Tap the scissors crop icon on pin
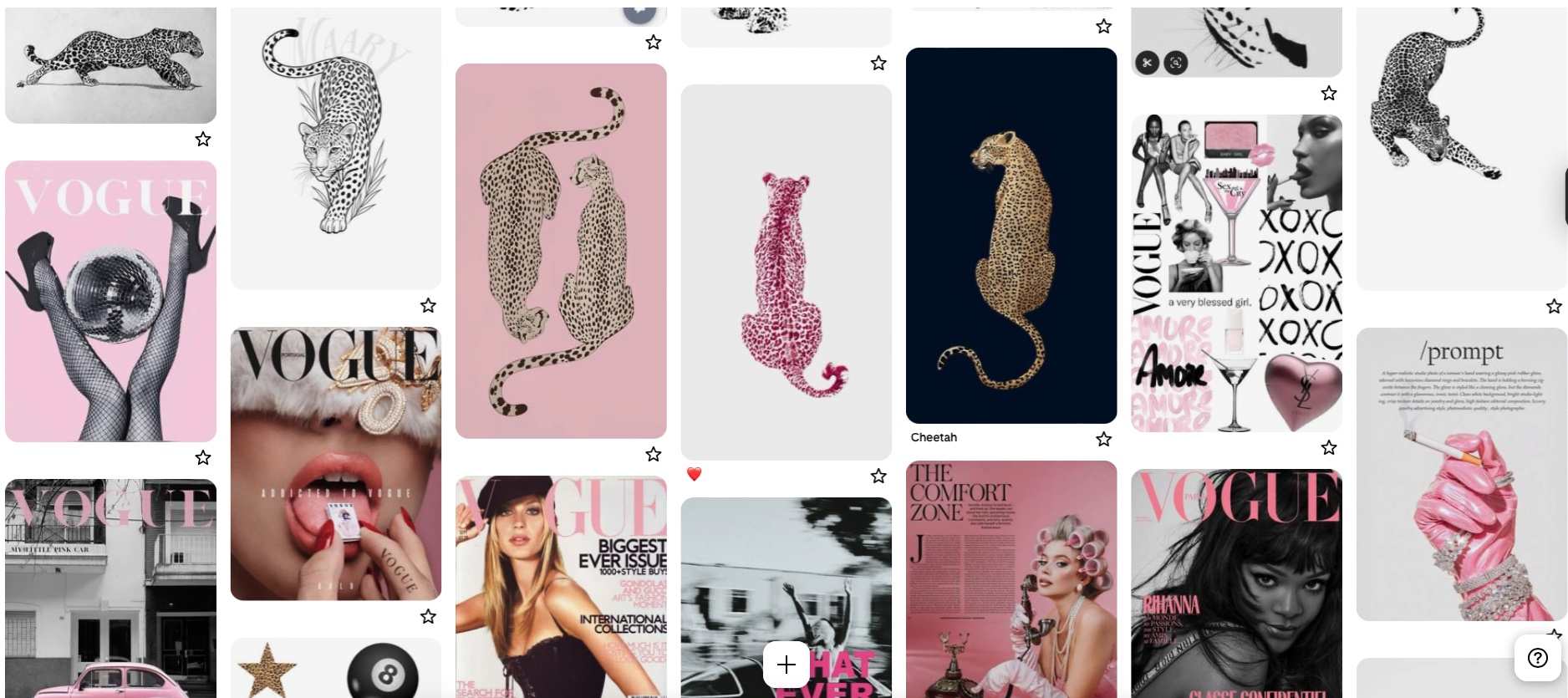1568x698 pixels. pyautogui.click(x=1147, y=63)
